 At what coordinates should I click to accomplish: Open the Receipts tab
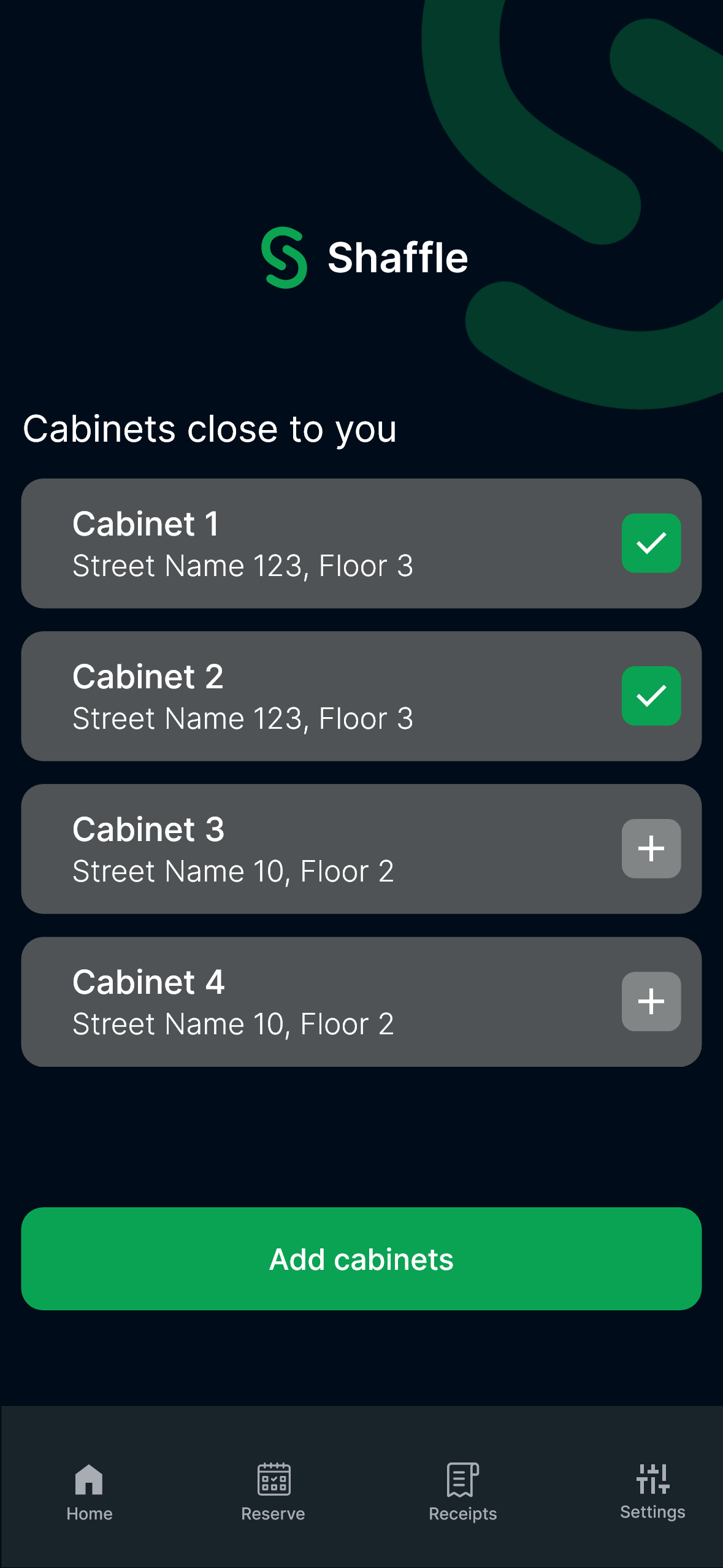[x=462, y=1492]
